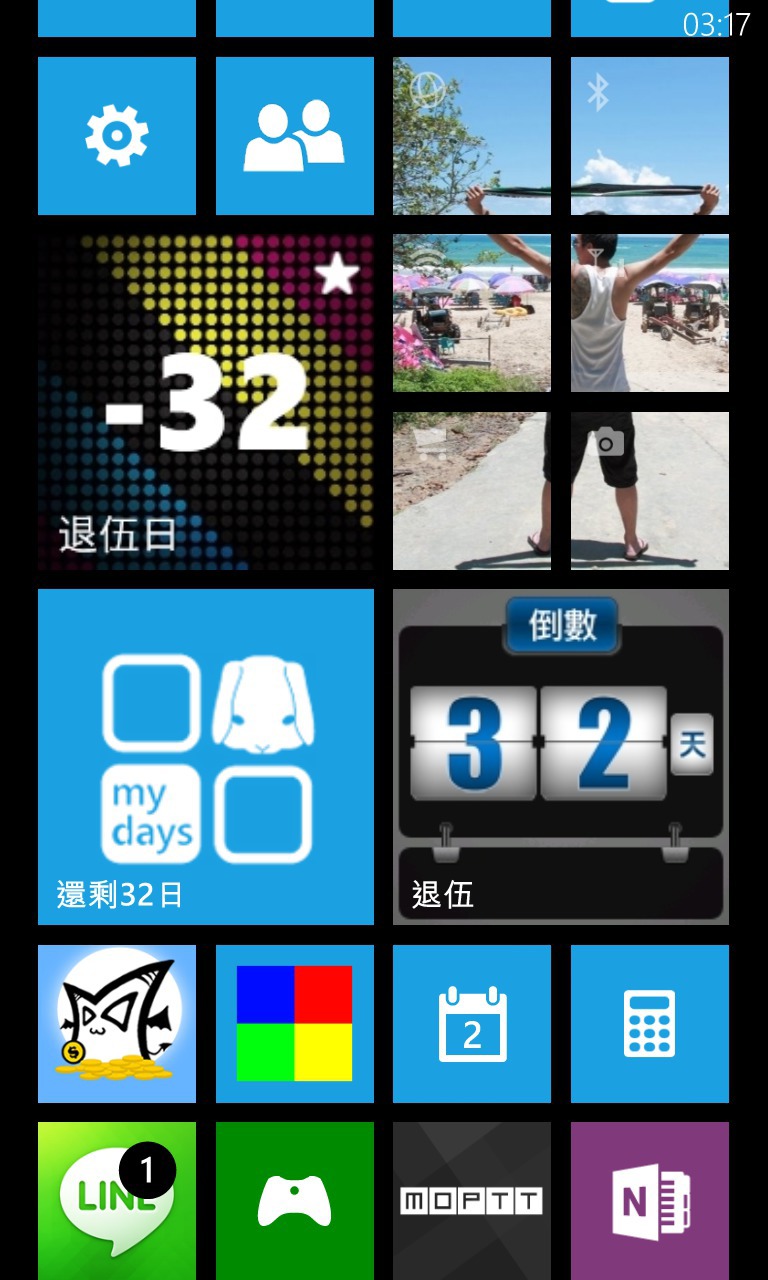Open the -32 退伍日 countdown tile

click(205, 402)
